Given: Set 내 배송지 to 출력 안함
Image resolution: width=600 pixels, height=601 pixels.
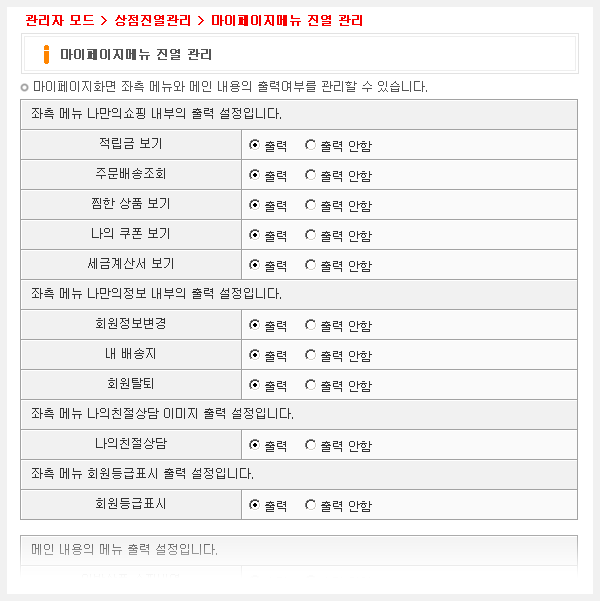Looking at the screenshot, I should click(310, 355).
